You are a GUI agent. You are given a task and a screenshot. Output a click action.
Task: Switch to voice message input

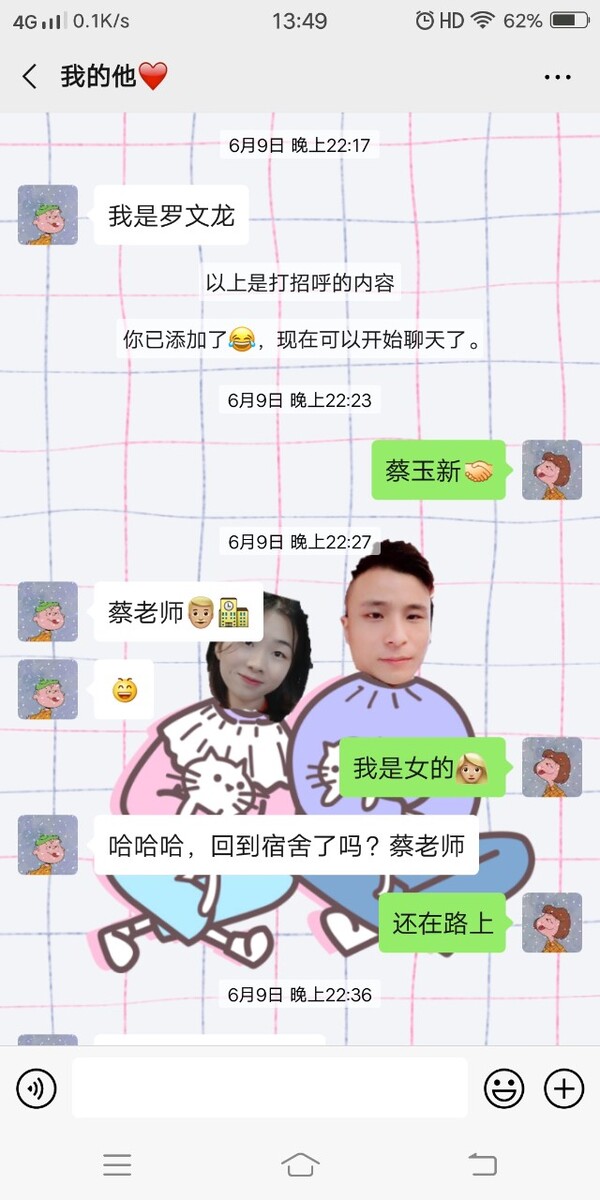(x=36, y=1088)
